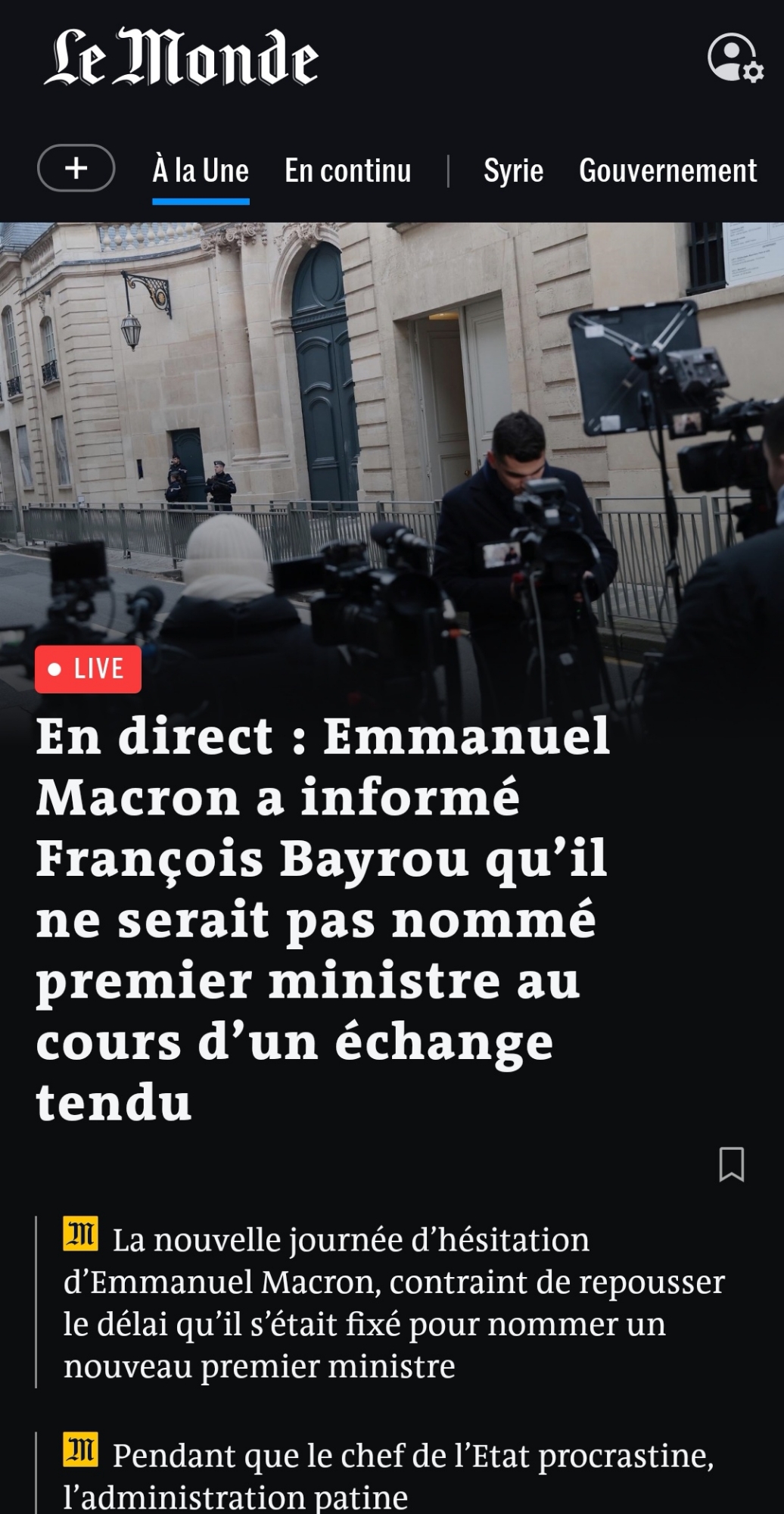Bookmark the live Macron Bayrou article

click(731, 1164)
